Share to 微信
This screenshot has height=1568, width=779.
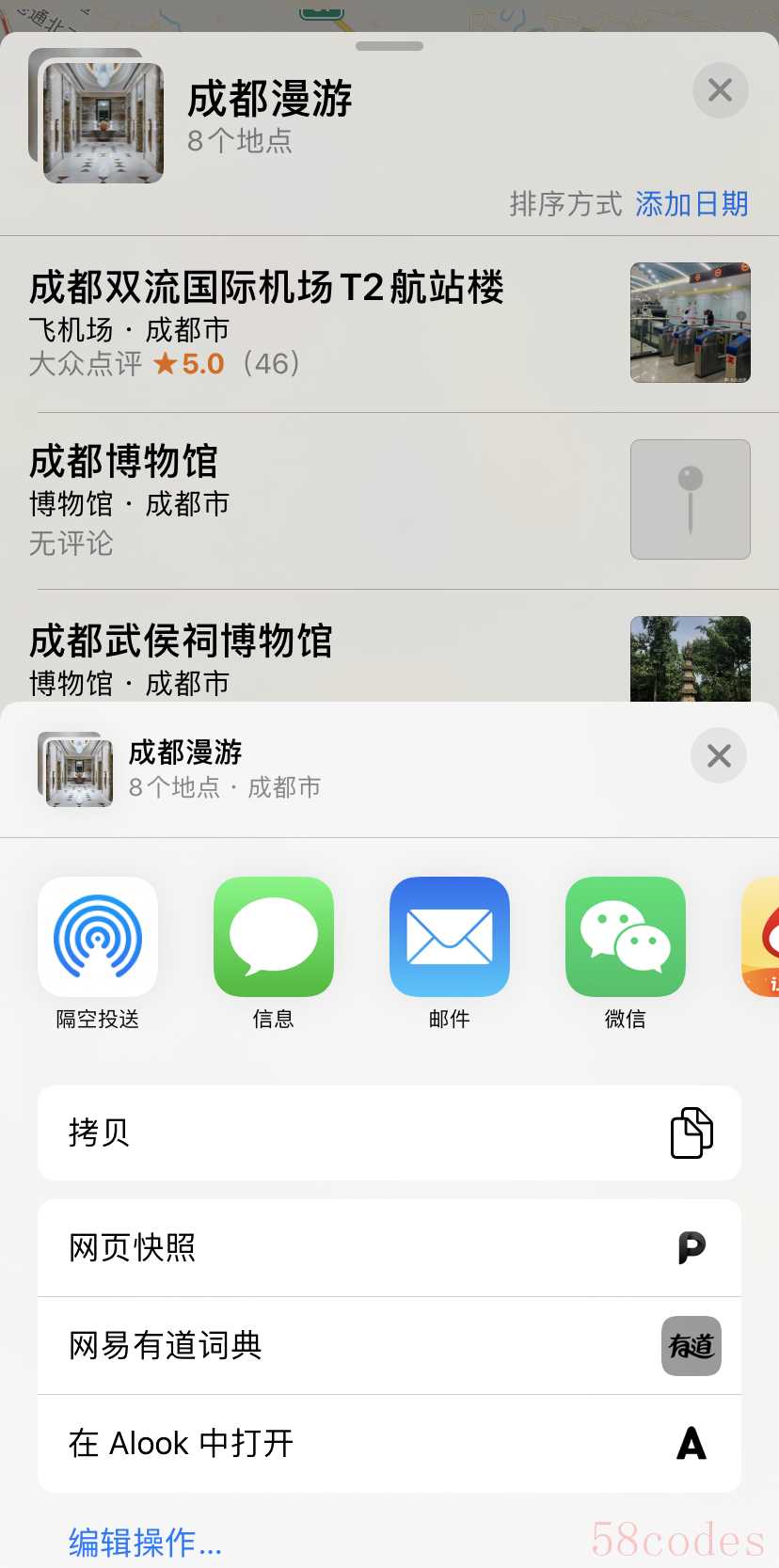(625, 937)
